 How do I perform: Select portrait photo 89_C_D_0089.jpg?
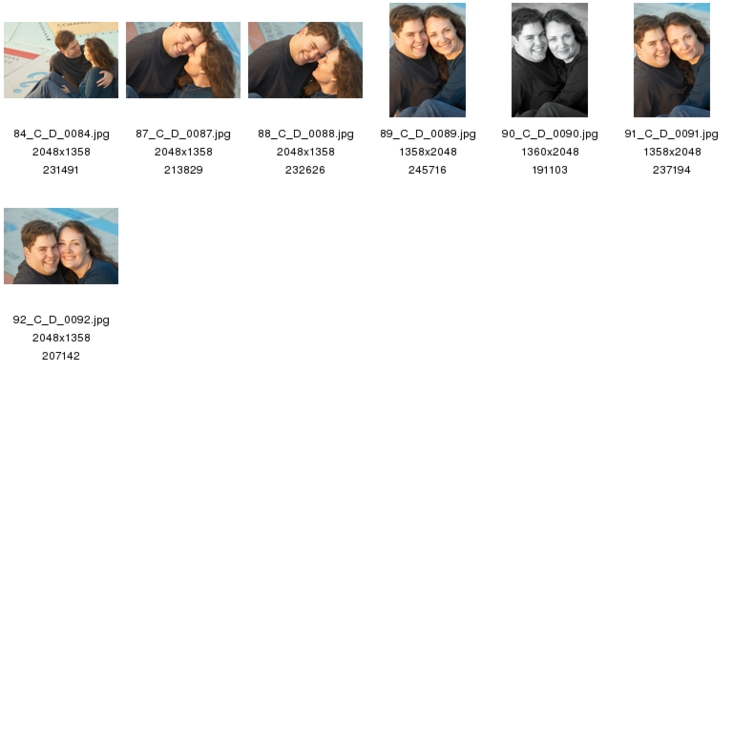click(427, 60)
